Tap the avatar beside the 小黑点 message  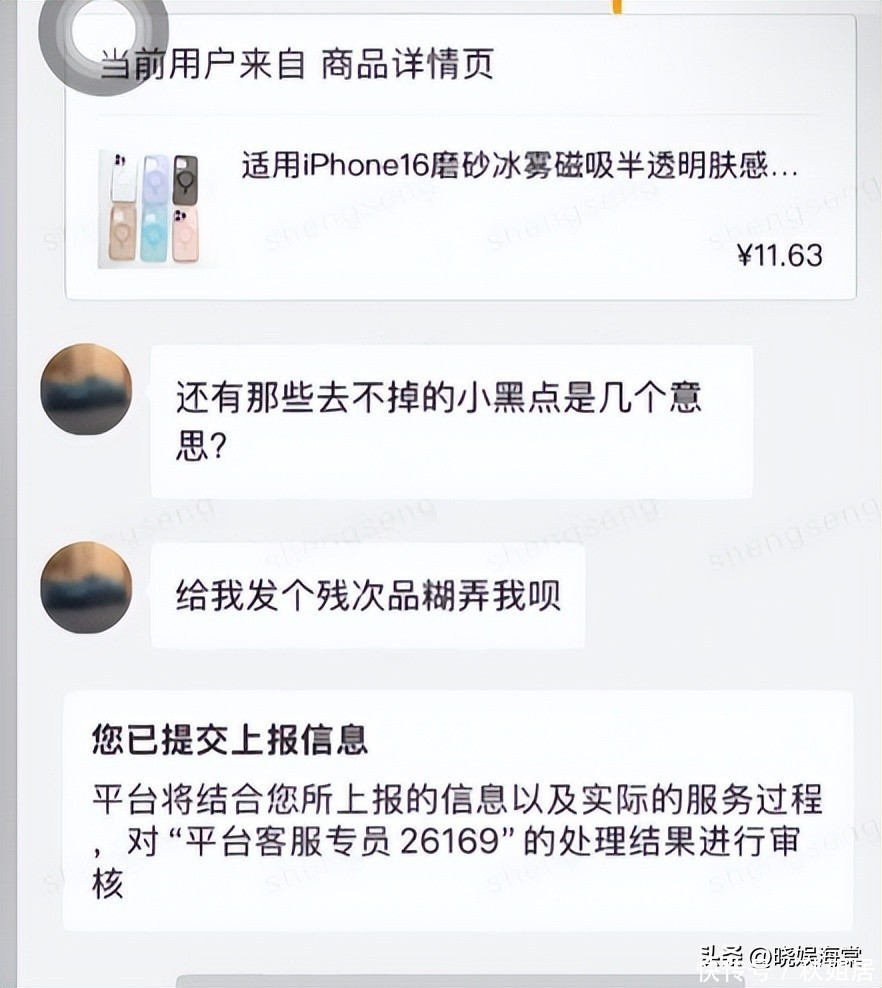click(87, 388)
